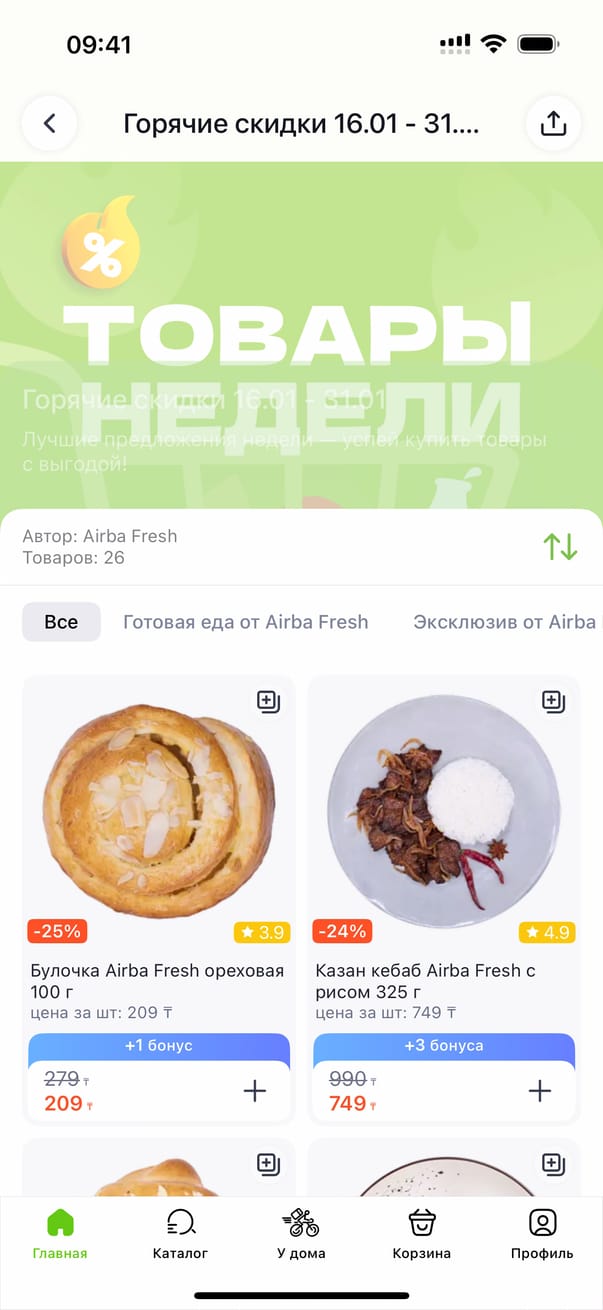Image resolution: width=603 pixels, height=1310 pixels.
Task: Select the Все filter chip
Action: 61,622
